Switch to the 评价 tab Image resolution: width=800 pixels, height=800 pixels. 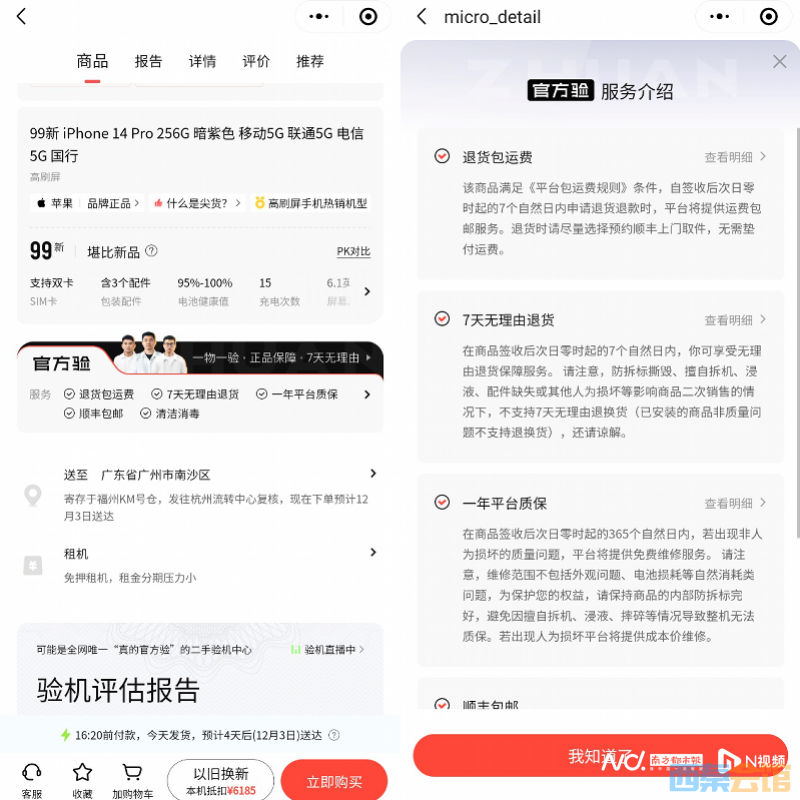(x=256, y=61)
